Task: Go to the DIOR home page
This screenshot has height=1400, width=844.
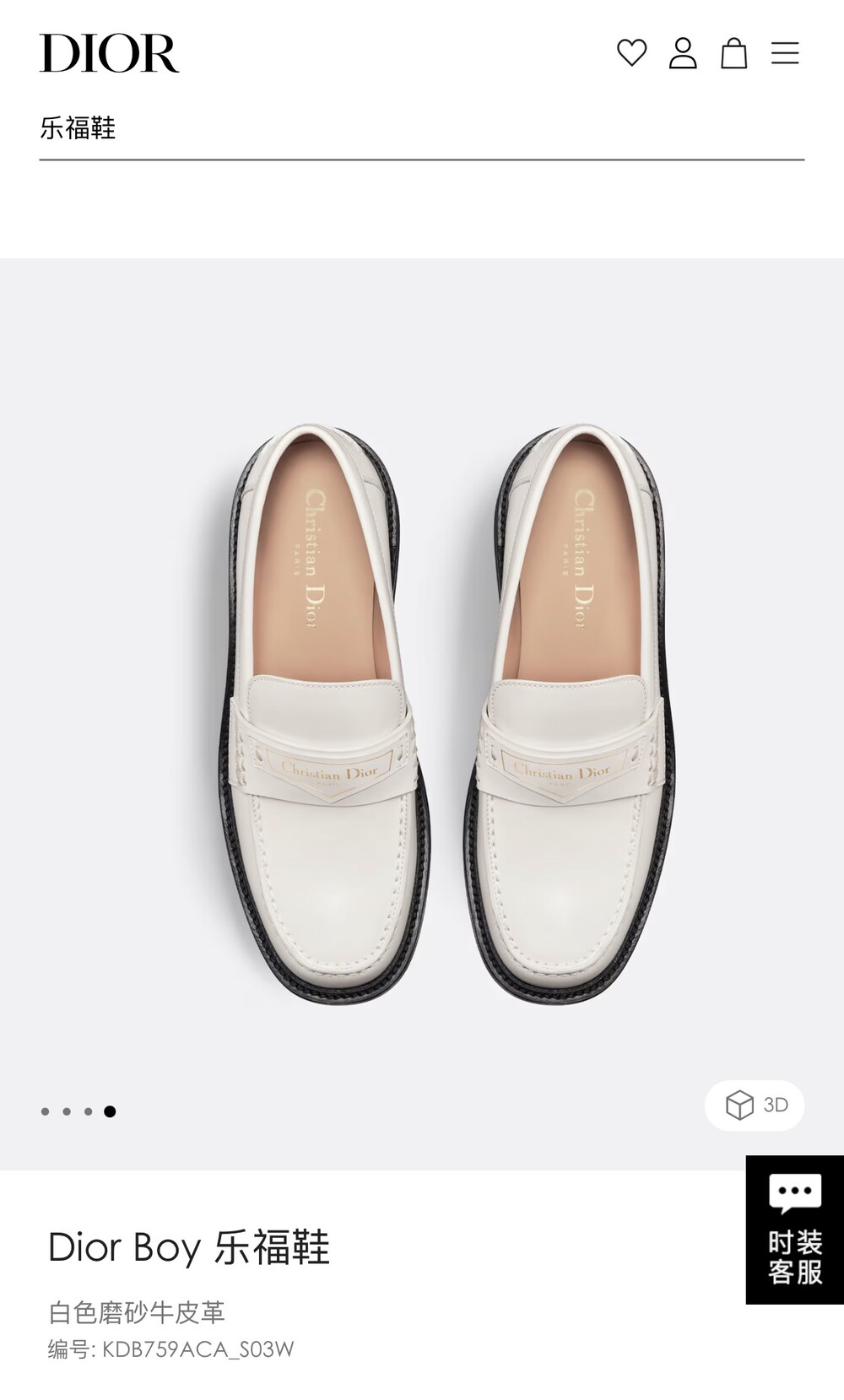Action: point(109,53)
